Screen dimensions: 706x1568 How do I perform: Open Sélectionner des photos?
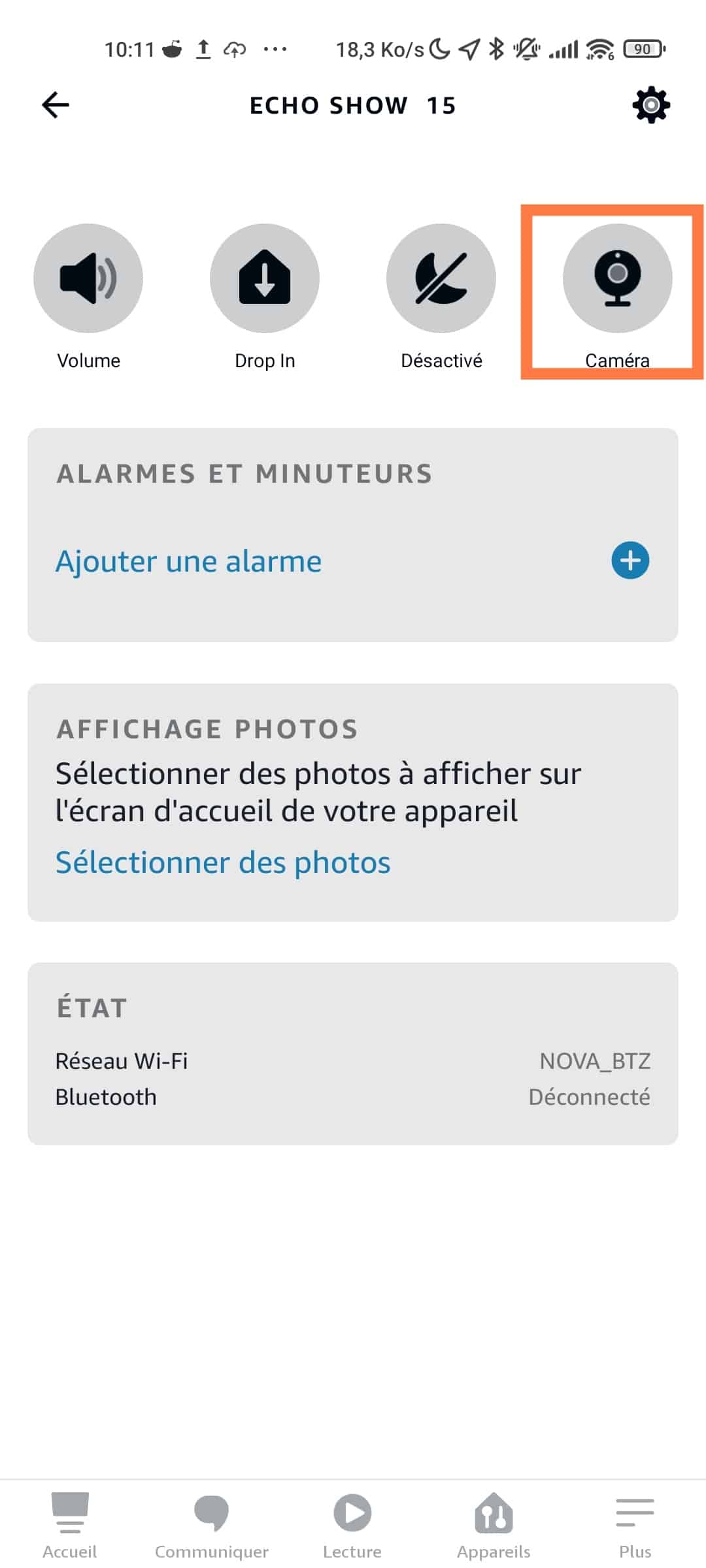pos(223,862)
